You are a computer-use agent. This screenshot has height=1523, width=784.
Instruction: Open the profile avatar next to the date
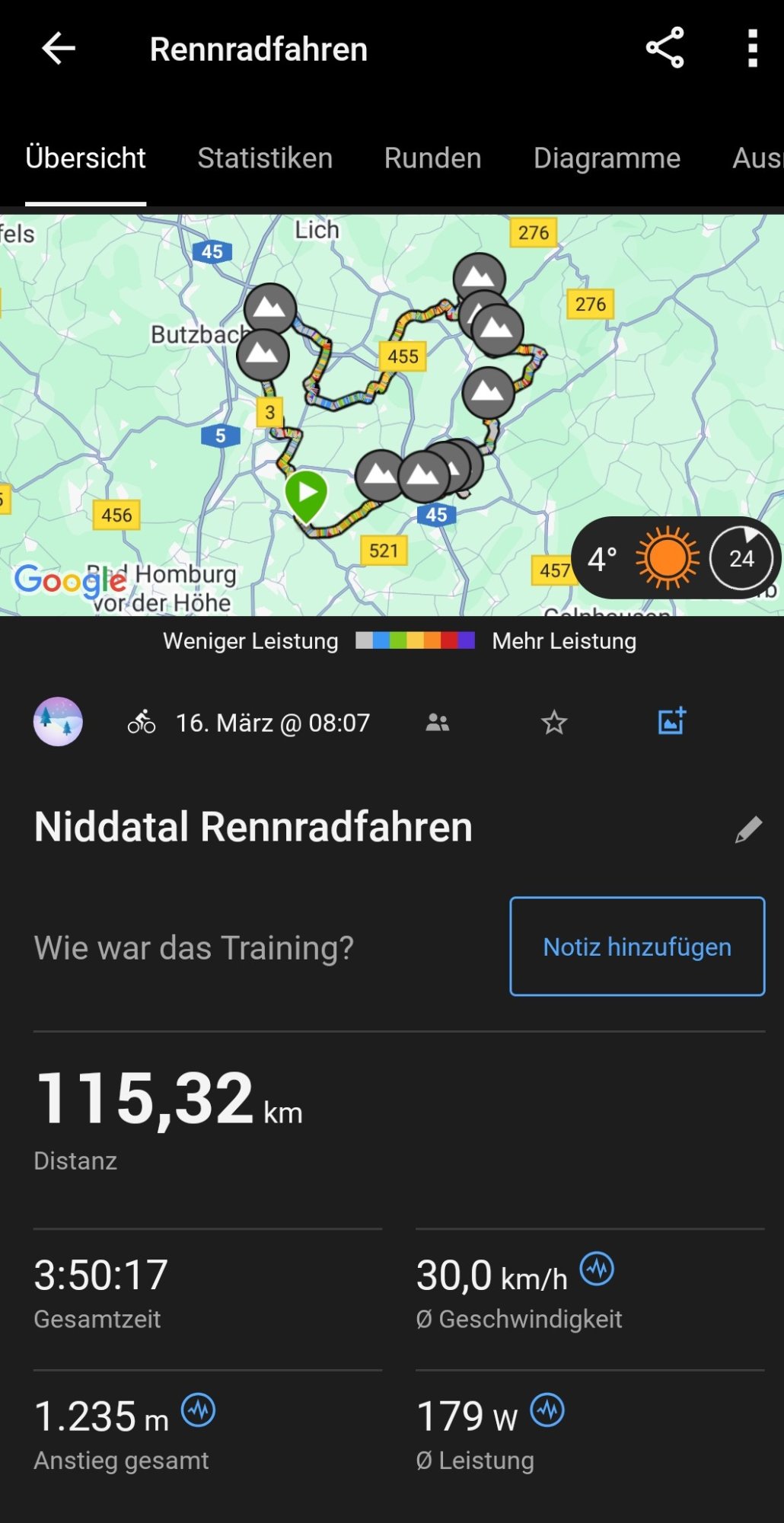tap(58, 721)
